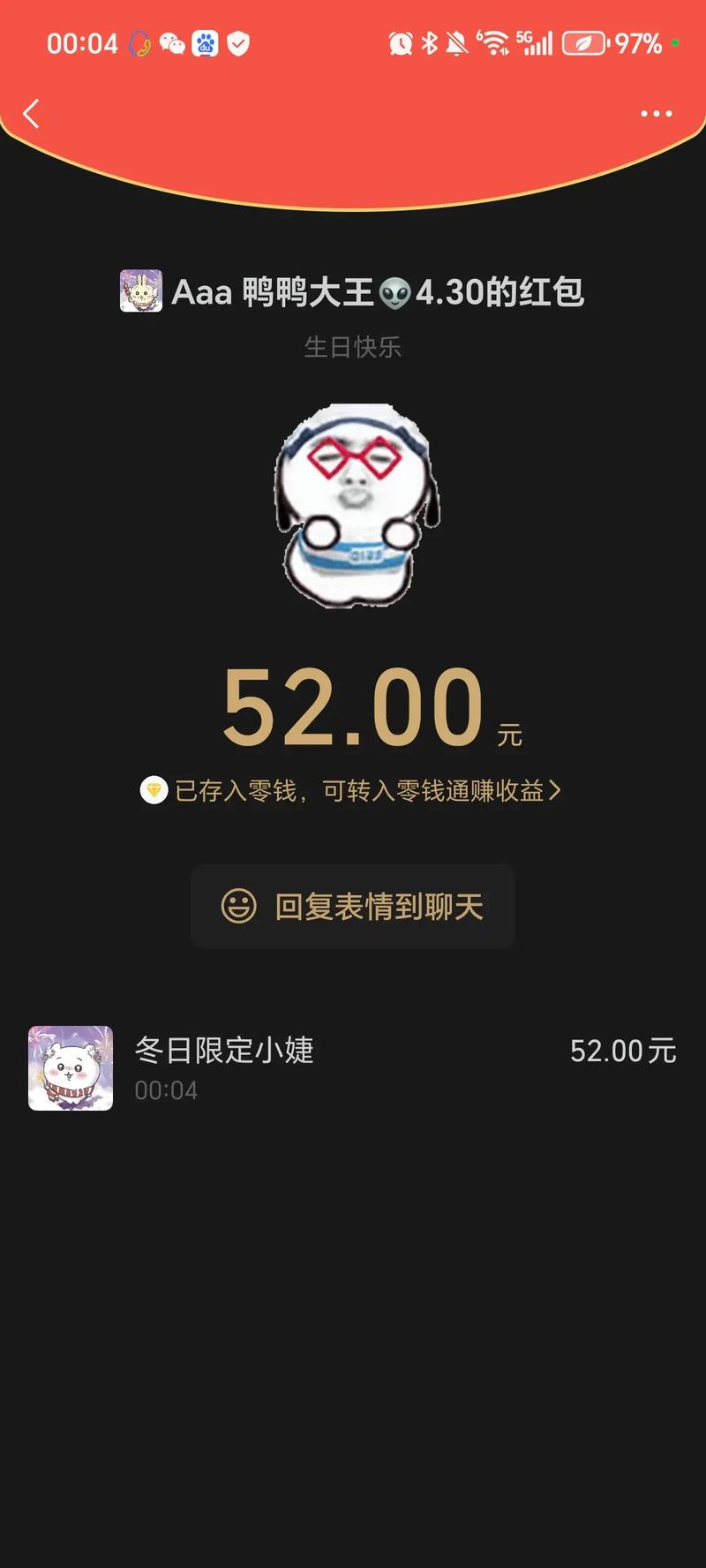This screenshot has width=706, height=1568.
Task: Tap the chevron after 零钱通赚收益
Action: (x=558, y=791)
